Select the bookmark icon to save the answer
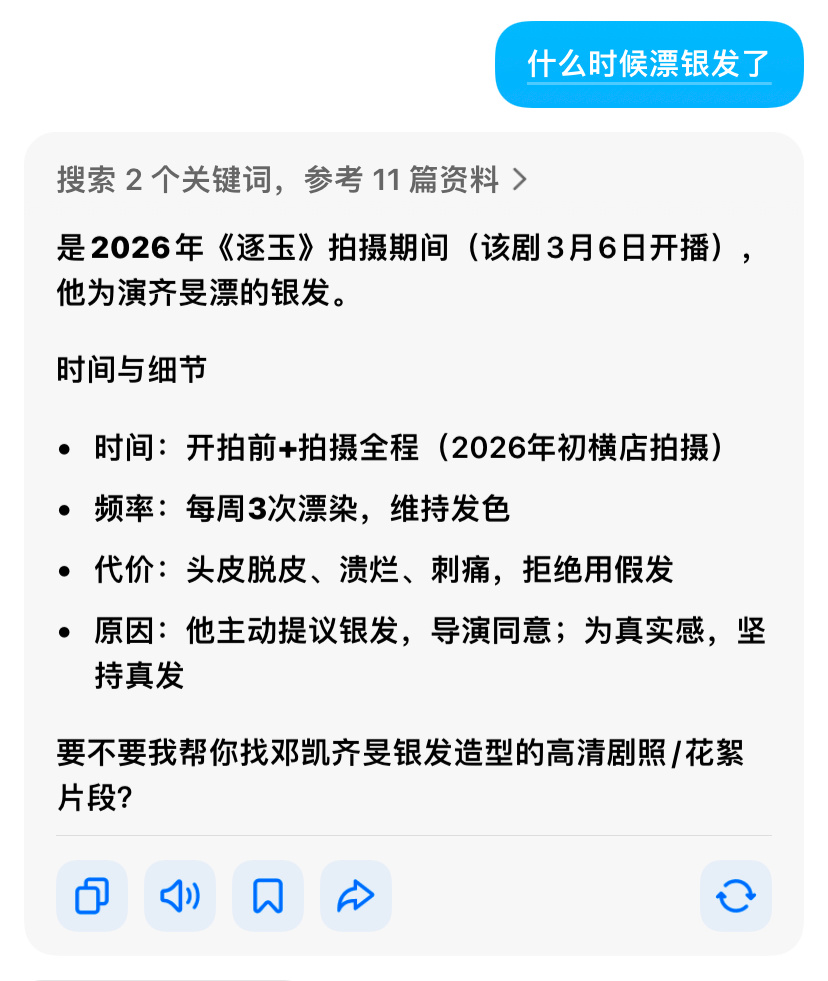The height and width of the screenshot is (981, 828). (x=267, y=896)
